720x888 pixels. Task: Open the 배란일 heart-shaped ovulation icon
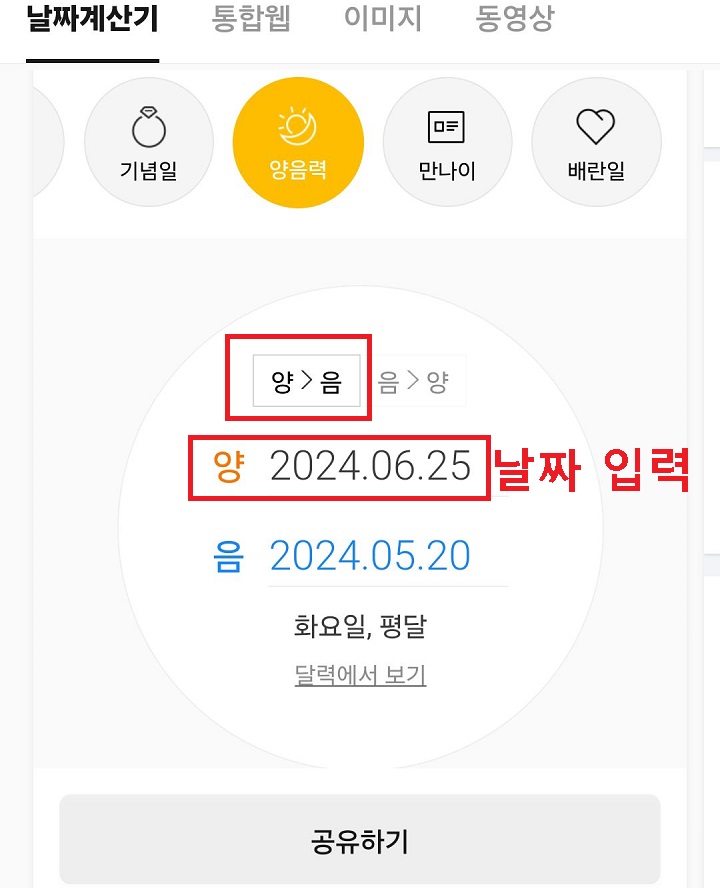(x=596, y=142)
